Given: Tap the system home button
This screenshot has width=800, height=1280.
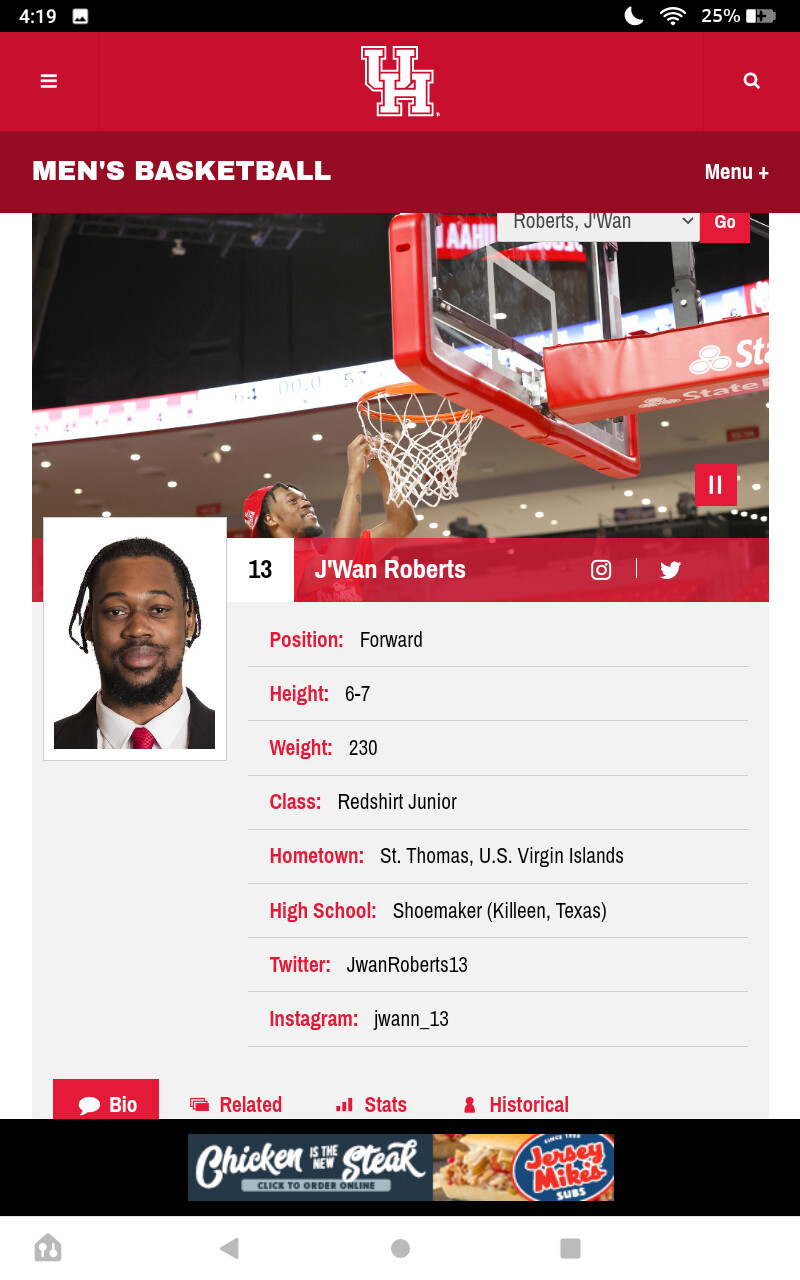Looking at the screenshot, I should click(400, 1248).
